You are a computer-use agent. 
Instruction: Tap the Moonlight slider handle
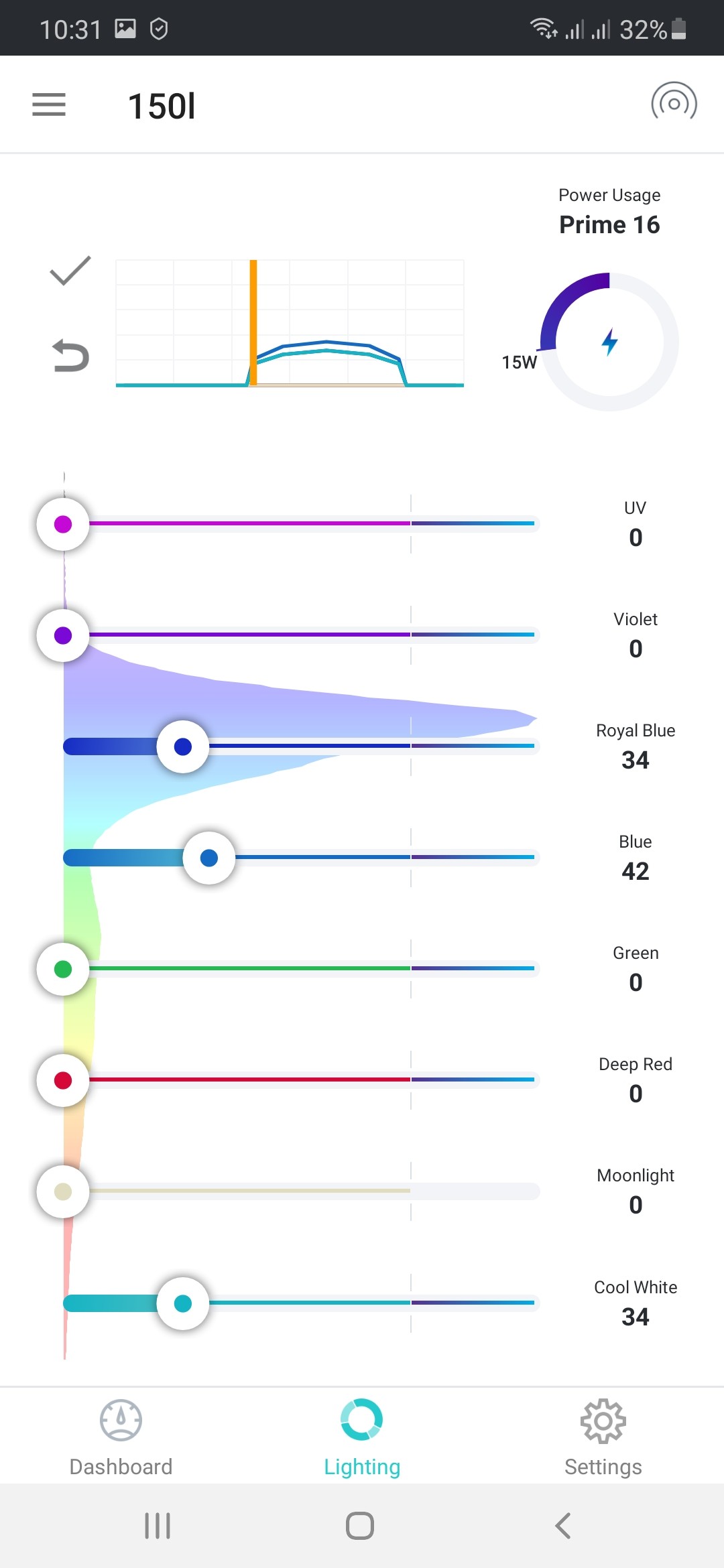coord(63,1191)
